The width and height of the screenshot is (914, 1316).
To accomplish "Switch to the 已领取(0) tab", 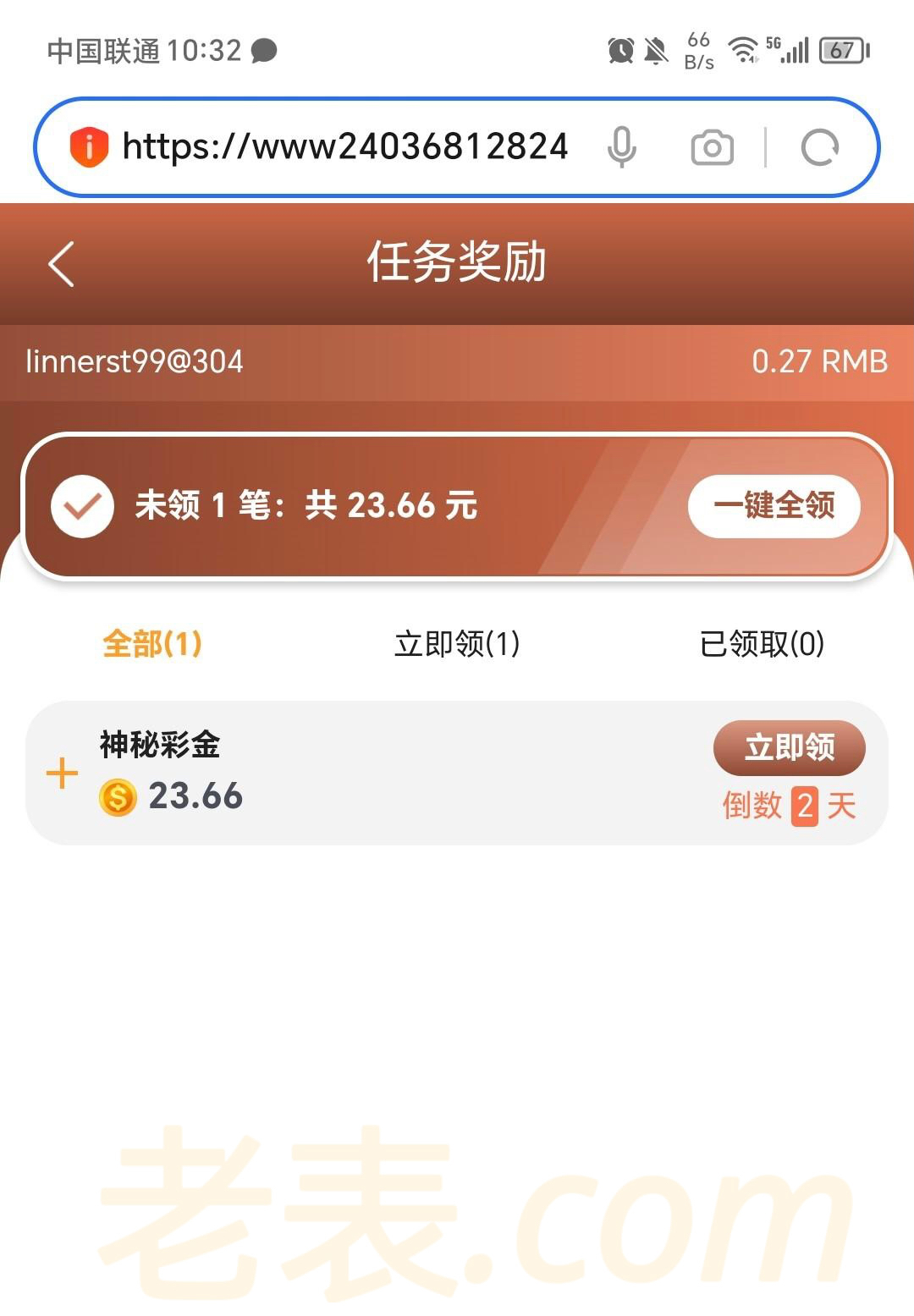I will [x=762, y=644].
